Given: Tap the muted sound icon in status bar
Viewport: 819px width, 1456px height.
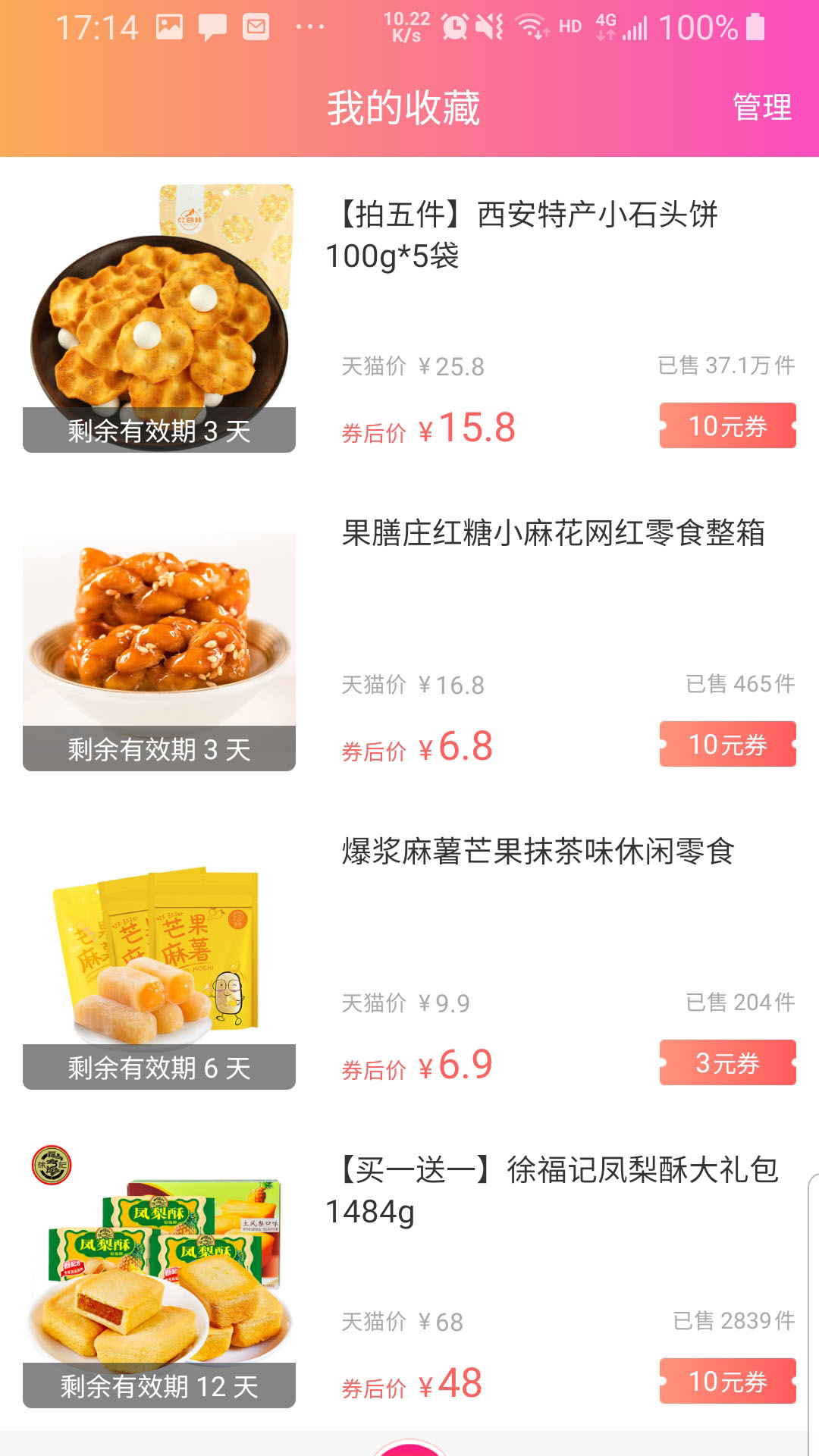Looking at the screenshot, I should (492, 27).
